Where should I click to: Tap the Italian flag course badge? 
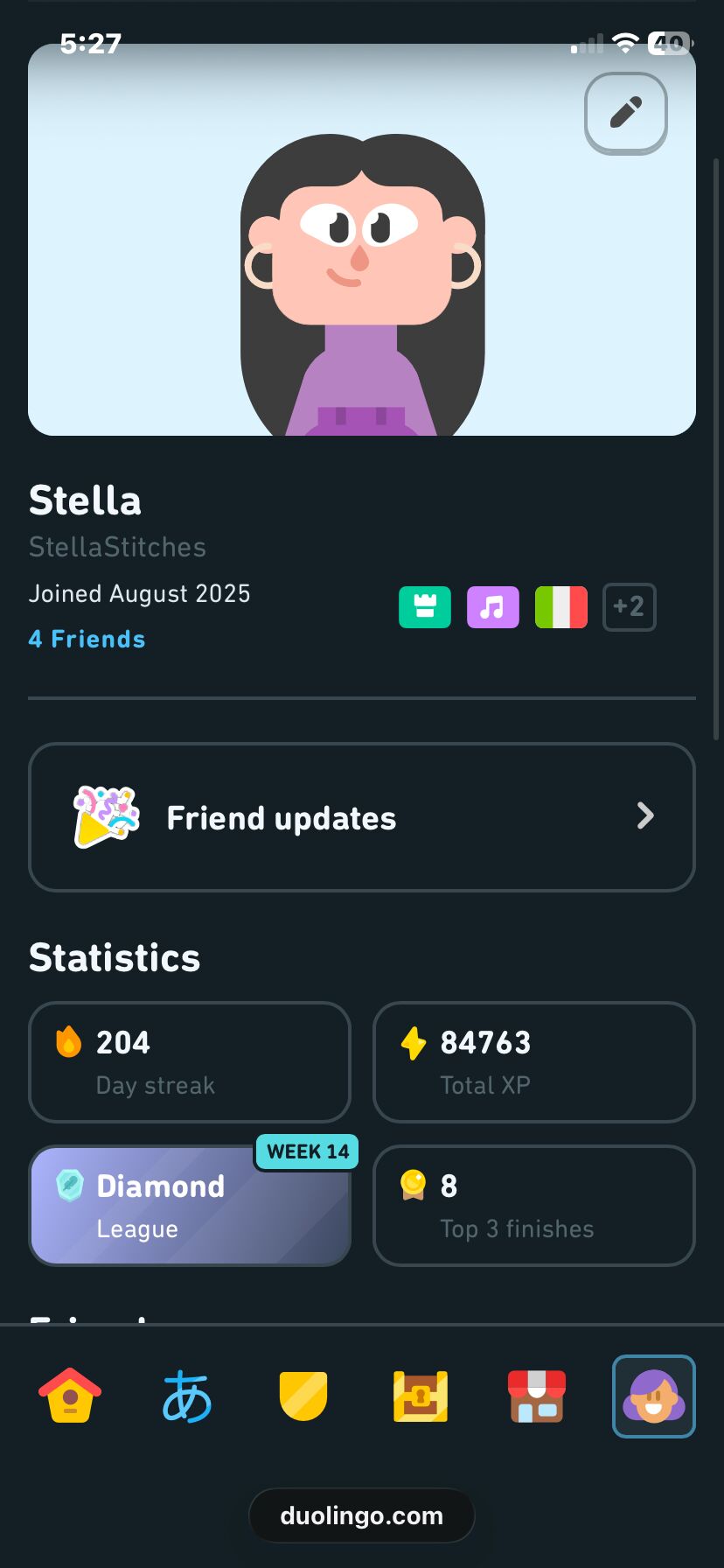561,607
